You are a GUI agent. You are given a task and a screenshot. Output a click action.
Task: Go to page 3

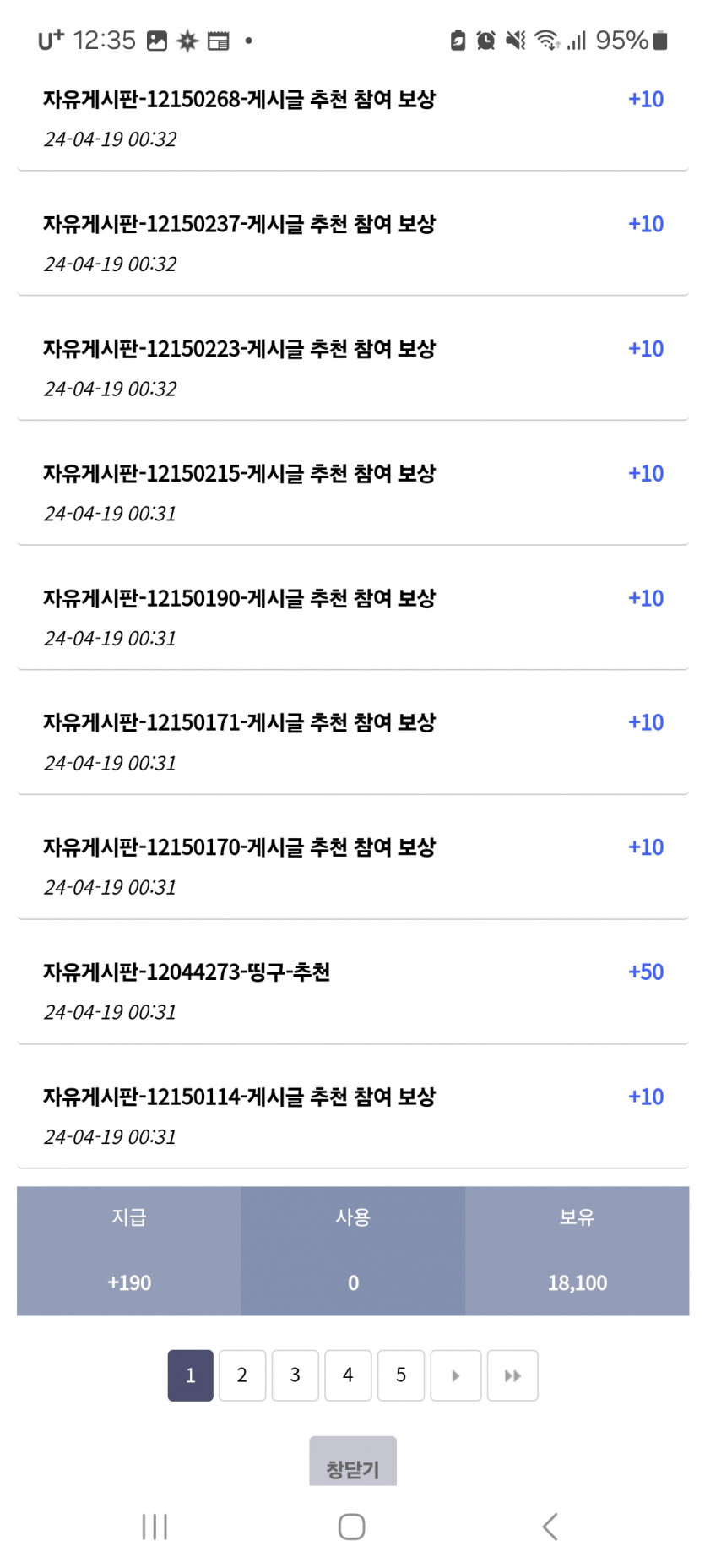(x=295, y=1375)
